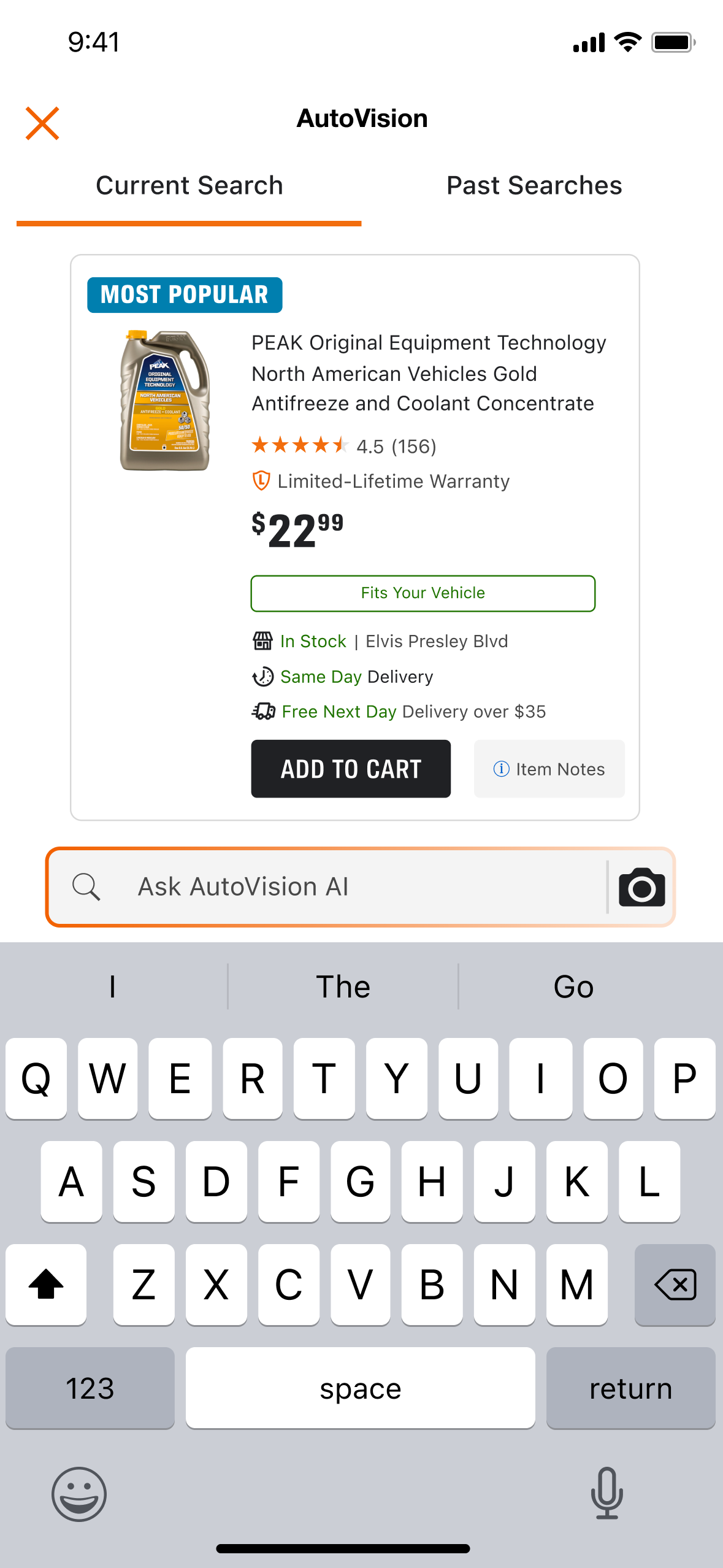Insert the suggested word "The"

pos(343,986)
